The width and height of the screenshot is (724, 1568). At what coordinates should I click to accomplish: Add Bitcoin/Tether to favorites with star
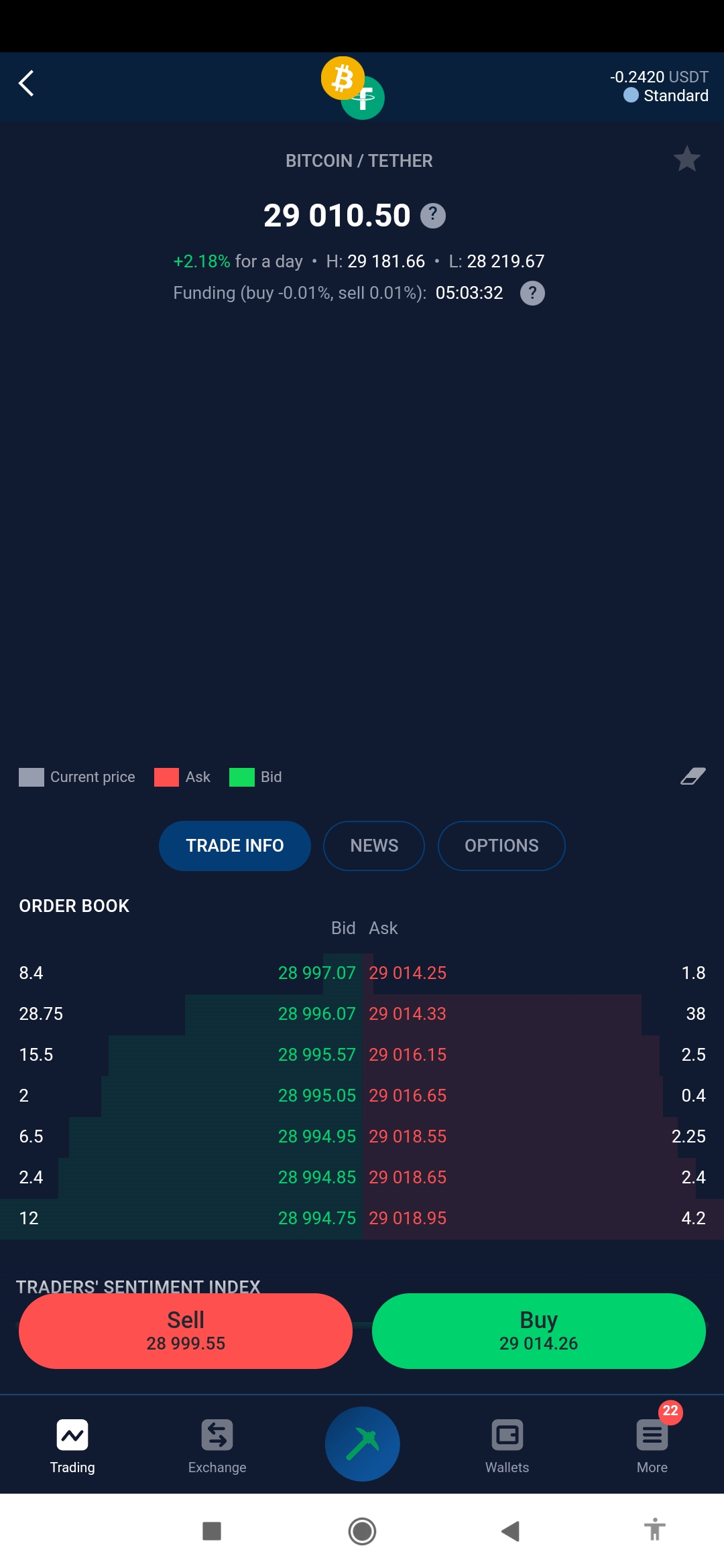(686, 159)
